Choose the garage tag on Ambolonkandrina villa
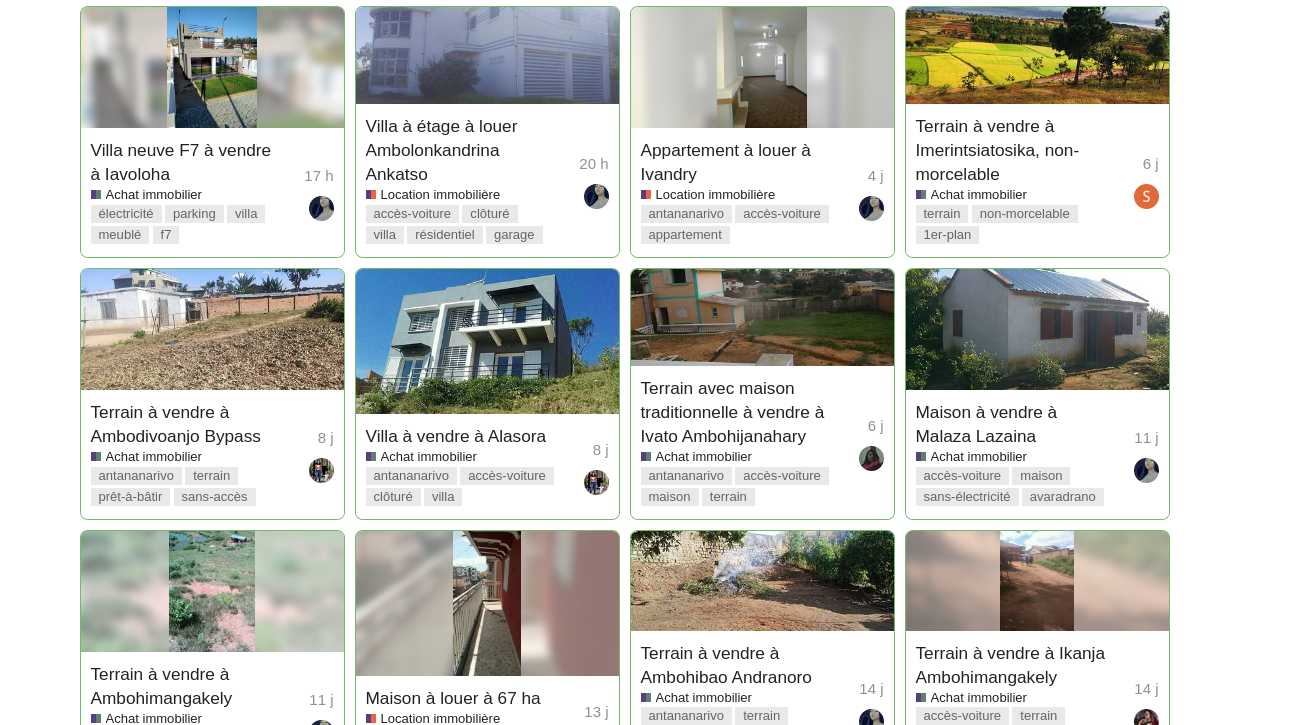The height and width of the screenshot is (725, 1306). click(x=514, y=235)
